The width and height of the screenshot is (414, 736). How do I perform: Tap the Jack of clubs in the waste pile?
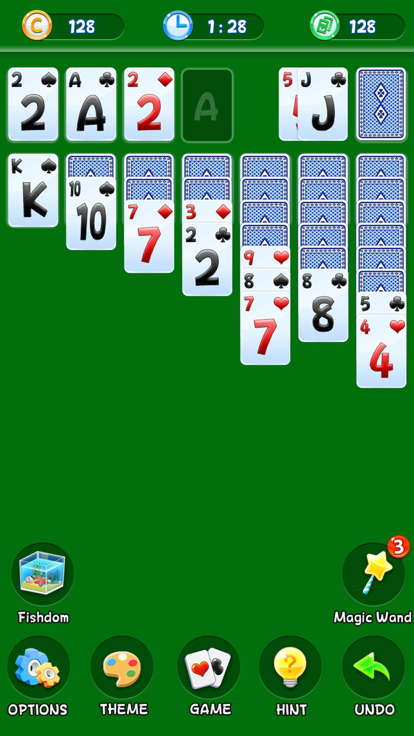pyautogui.click(x=323, y=104)
